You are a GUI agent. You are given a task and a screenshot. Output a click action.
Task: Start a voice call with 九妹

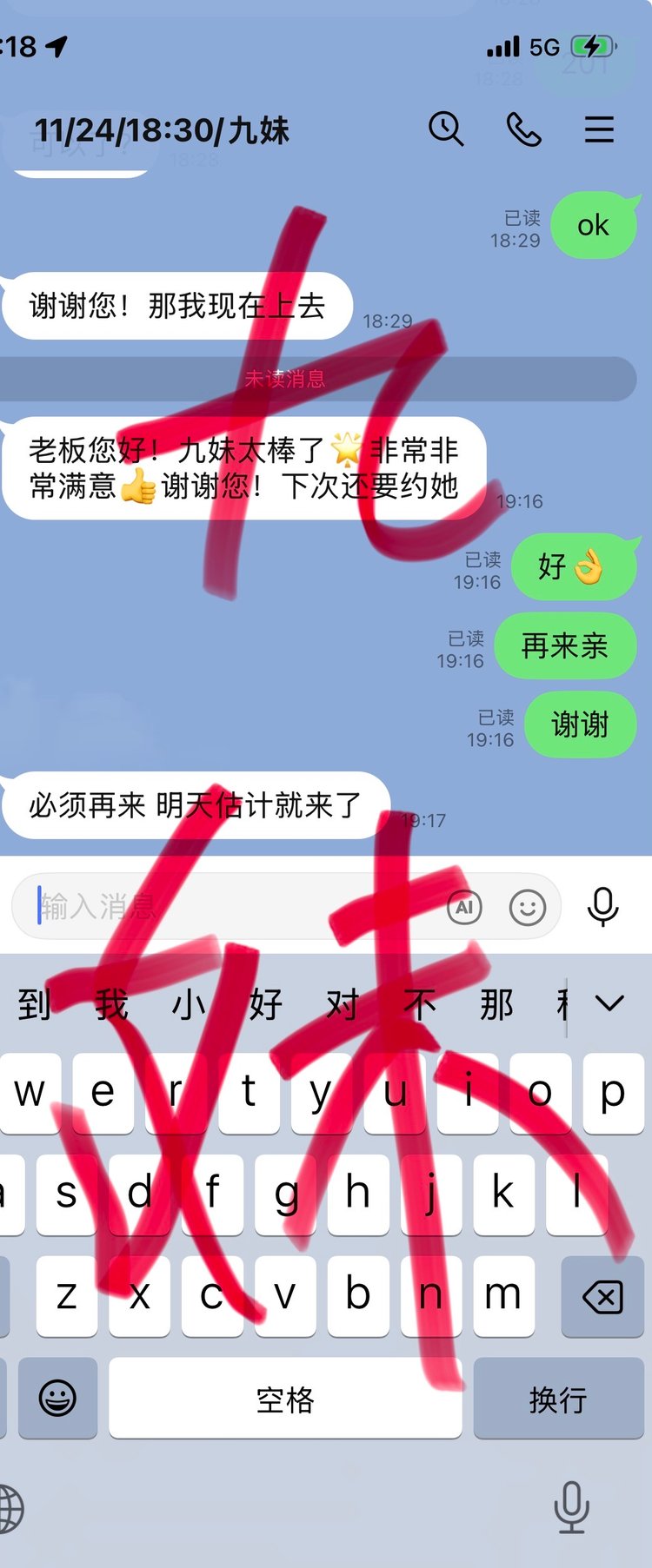coord(523,129)
